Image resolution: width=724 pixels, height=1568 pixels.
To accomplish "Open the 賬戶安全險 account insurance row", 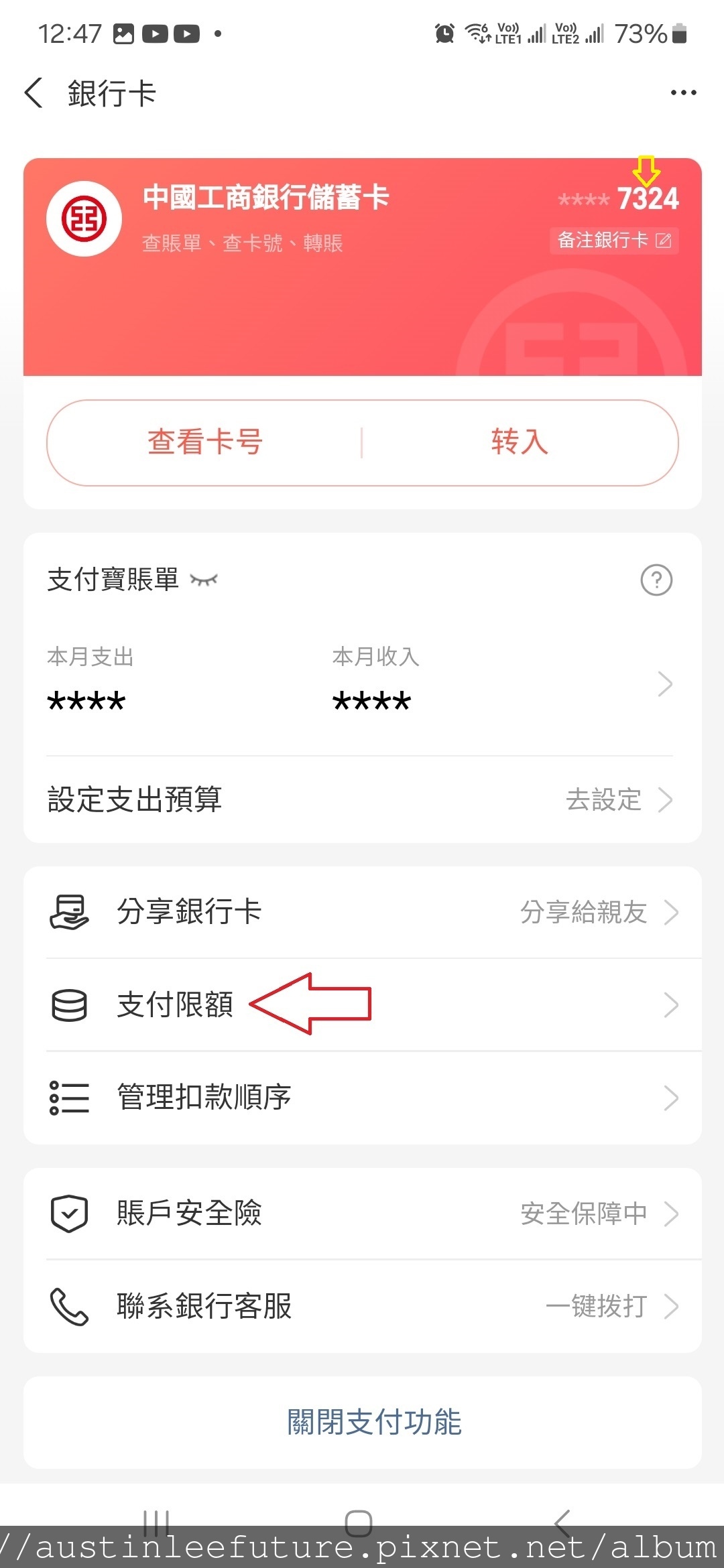I will pyautogui.click(x=363, y=1214).
